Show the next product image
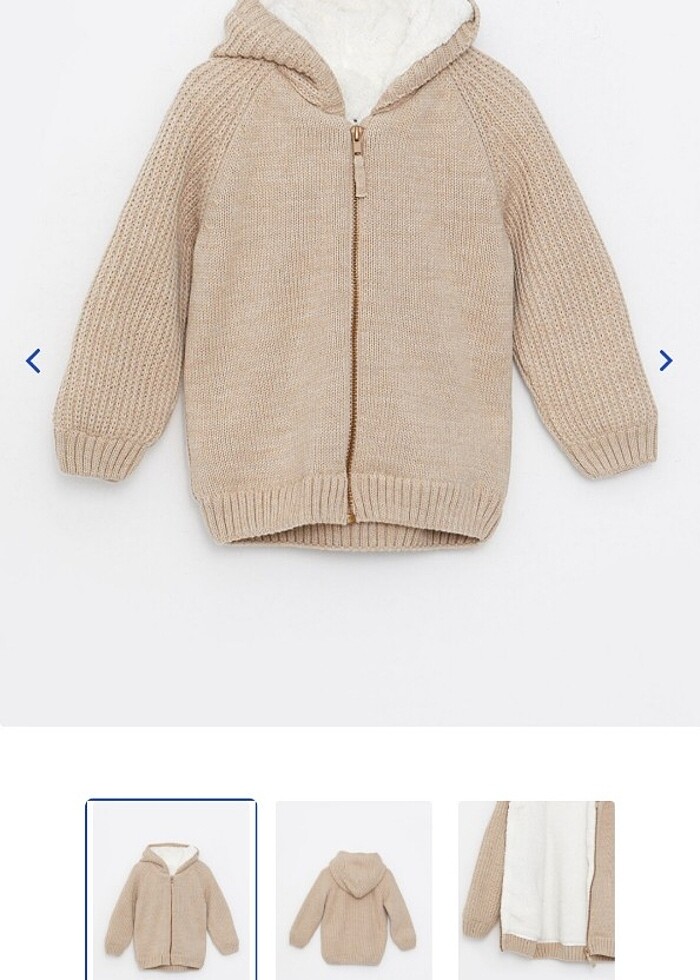 pos(665,361)
